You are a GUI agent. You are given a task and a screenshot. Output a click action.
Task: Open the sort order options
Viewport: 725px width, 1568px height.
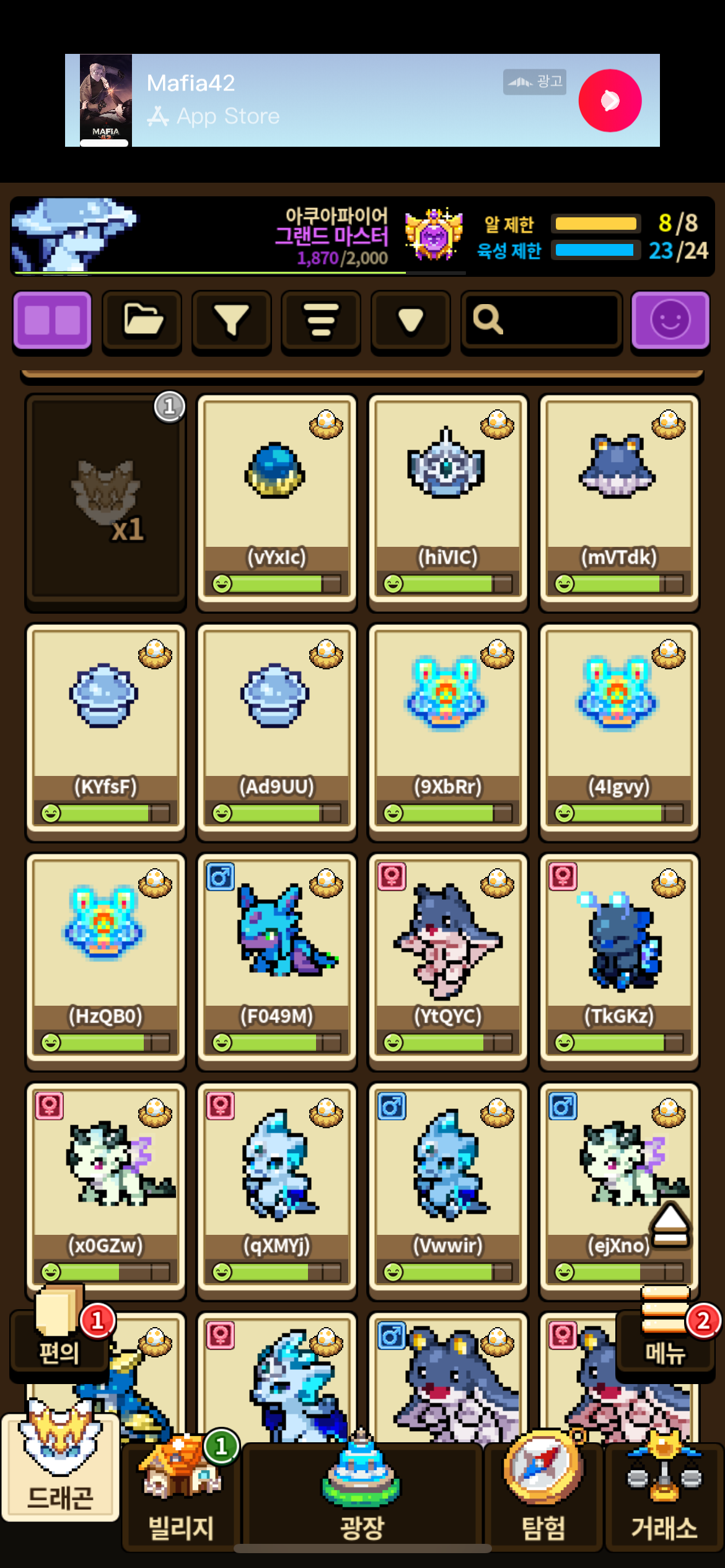pos(321,321)
